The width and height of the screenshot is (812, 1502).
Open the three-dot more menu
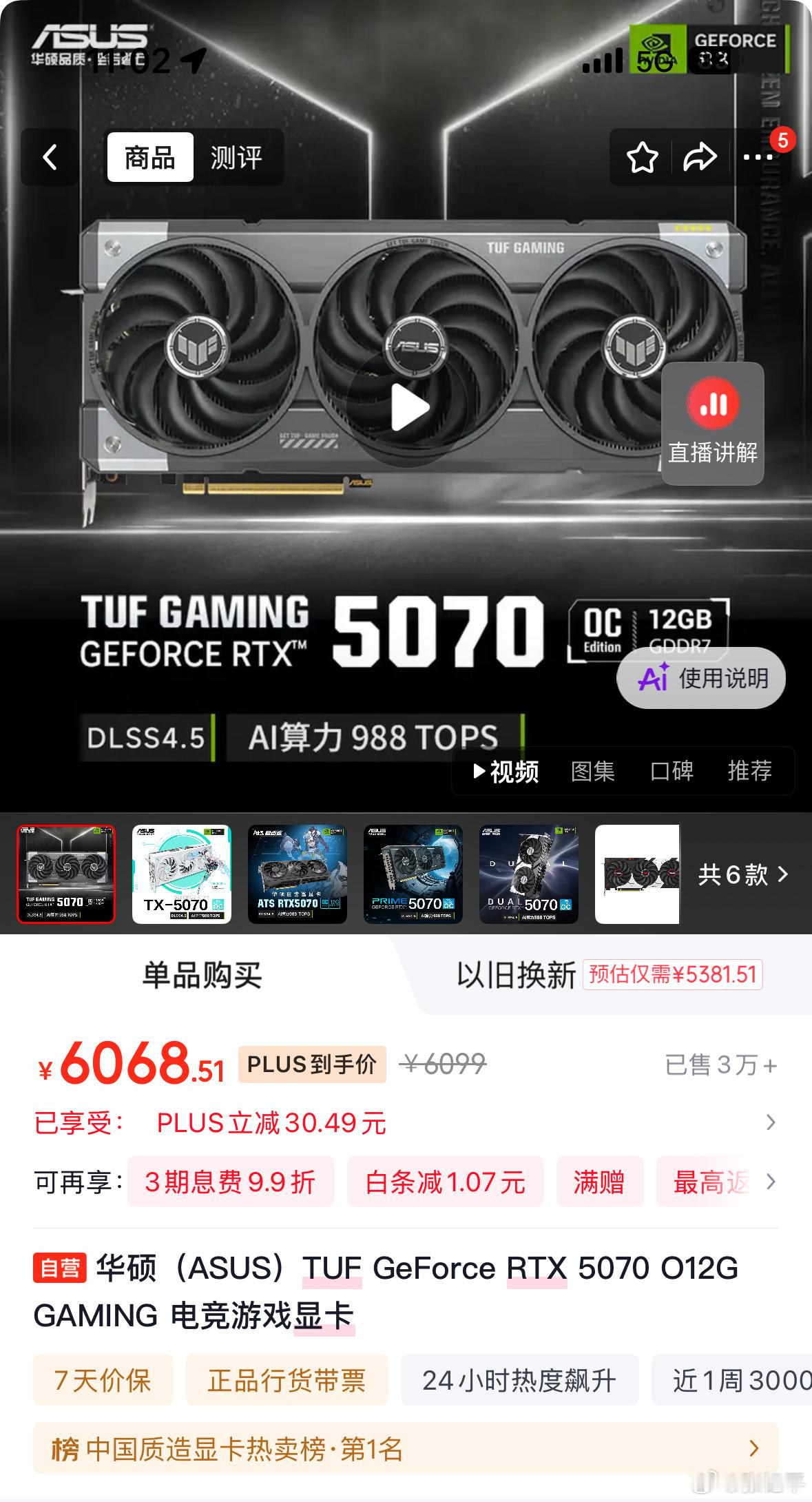758,158
